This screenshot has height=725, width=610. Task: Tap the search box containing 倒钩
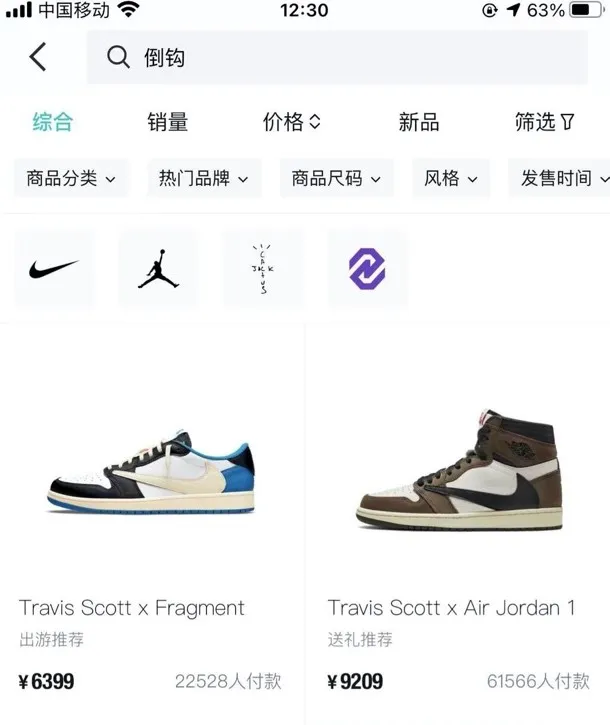click(x=337, y=57)
